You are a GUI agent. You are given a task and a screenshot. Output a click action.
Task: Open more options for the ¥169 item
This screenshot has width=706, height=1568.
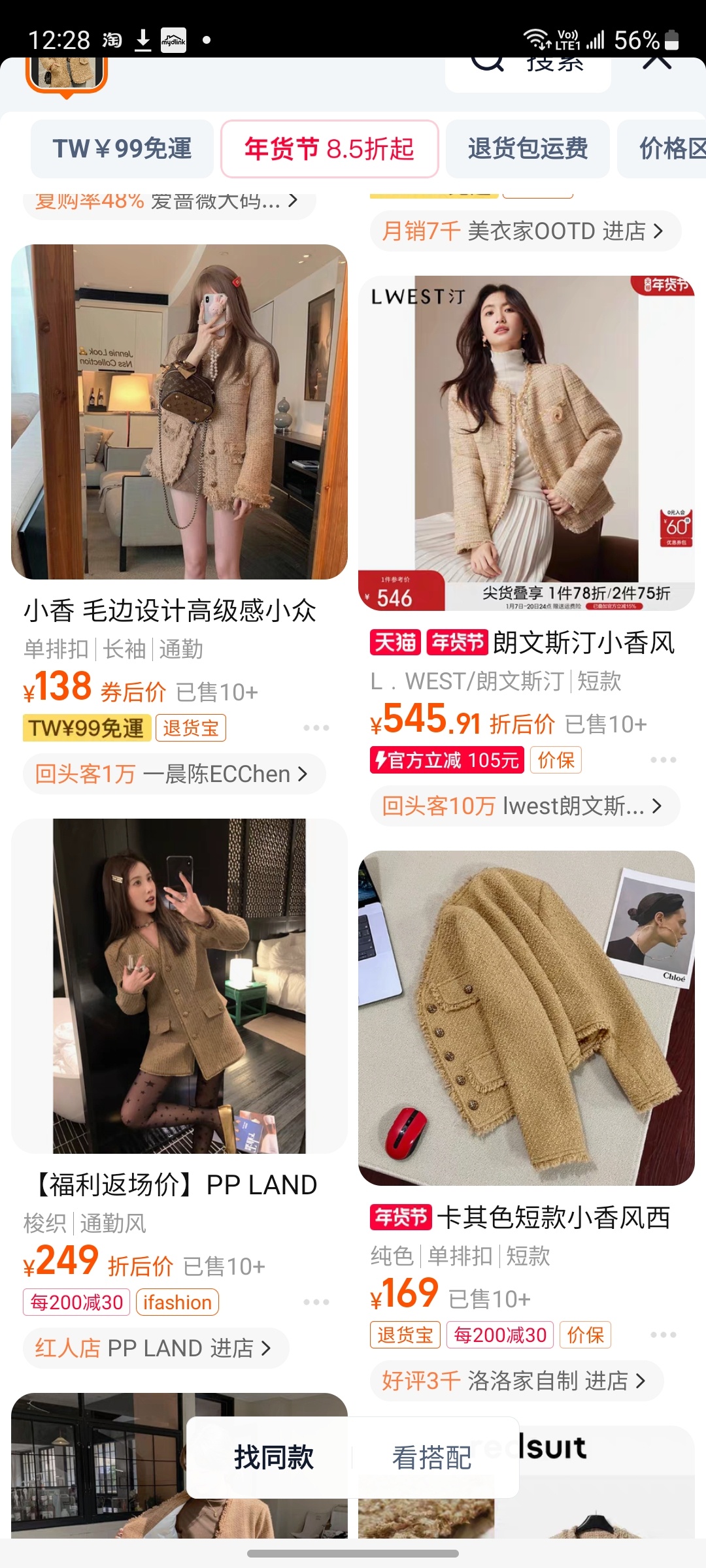coord(664,1334)
